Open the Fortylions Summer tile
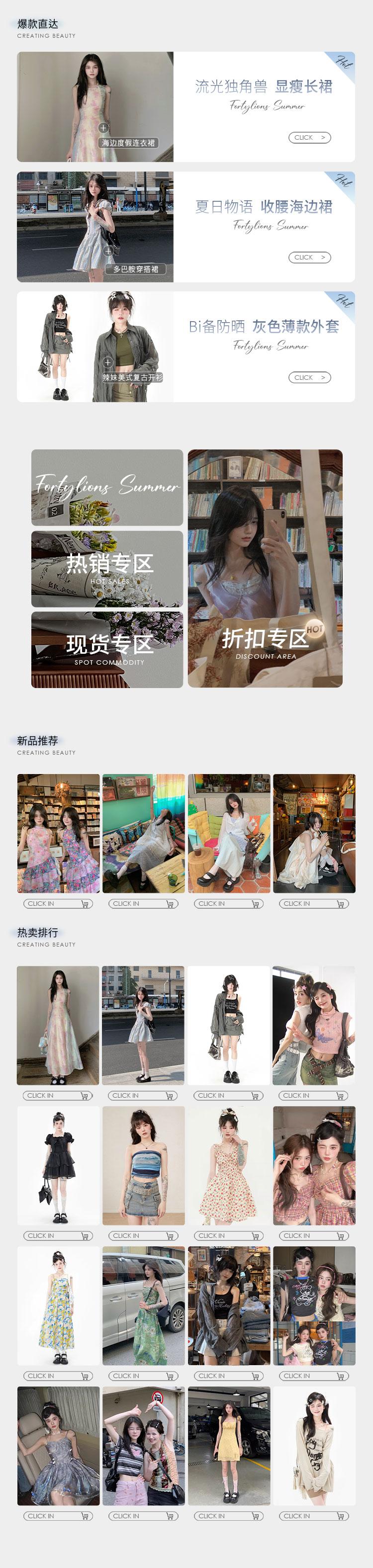373x1568 pixels. (x=107, y=488)
